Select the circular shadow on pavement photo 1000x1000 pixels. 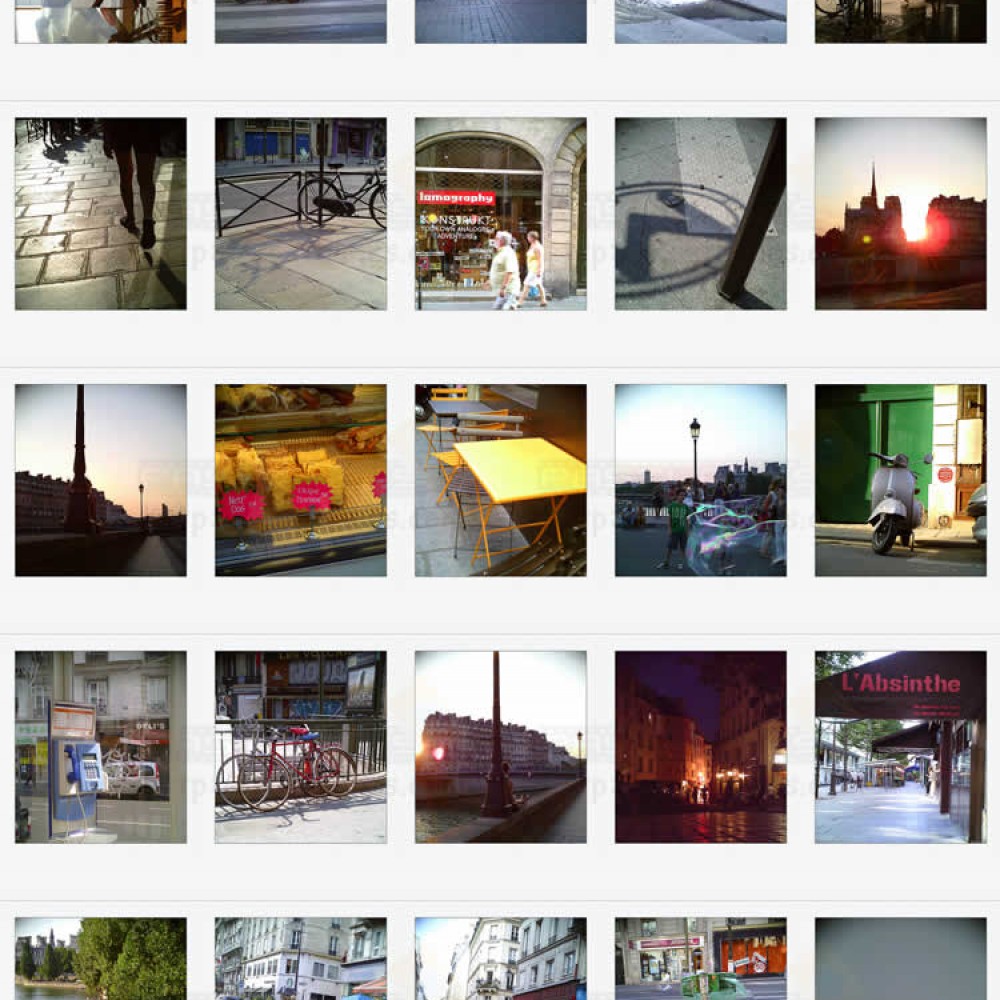tap(700, 214)
